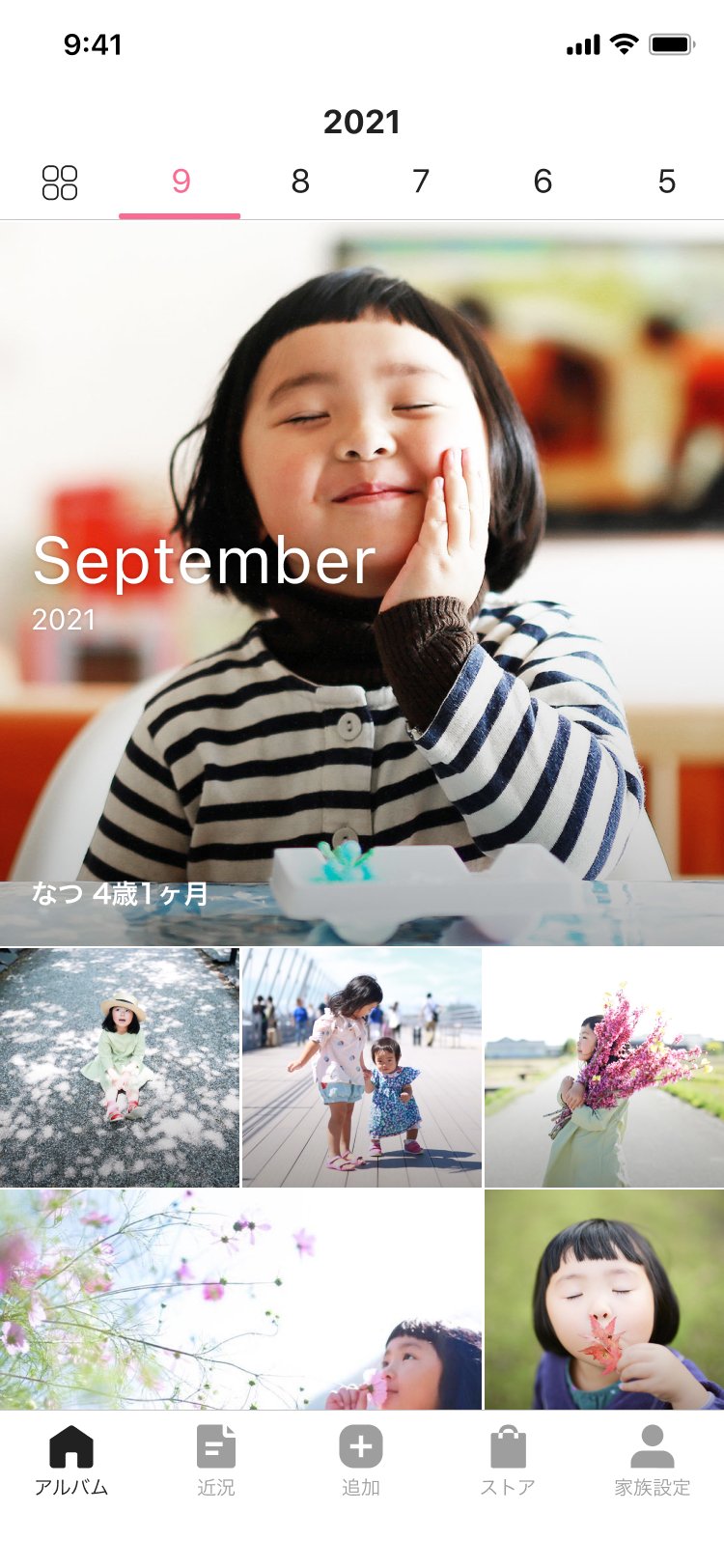Open the September 2021 cover photo

point(362,579)
